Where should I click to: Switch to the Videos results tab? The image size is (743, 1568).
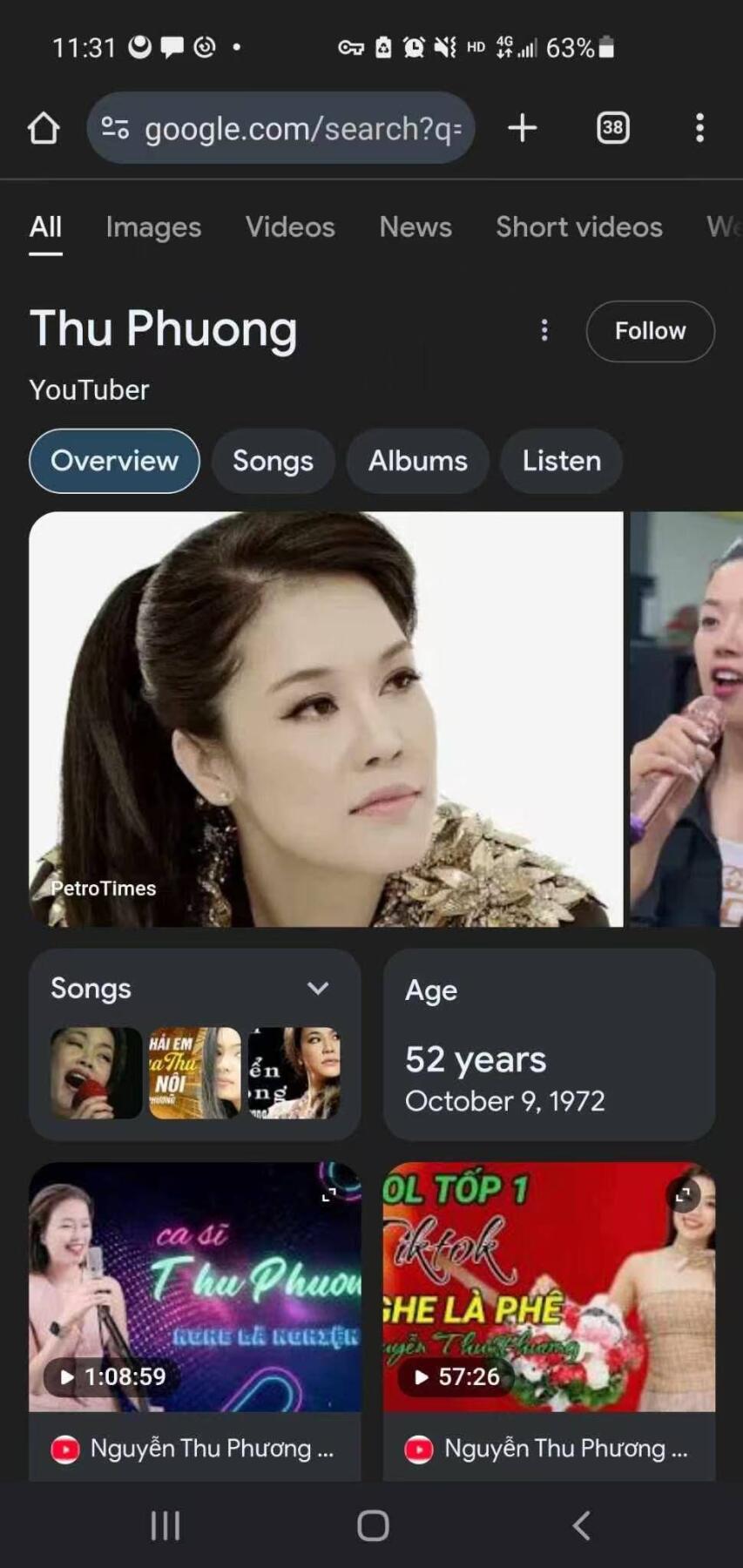click(290, 226)
